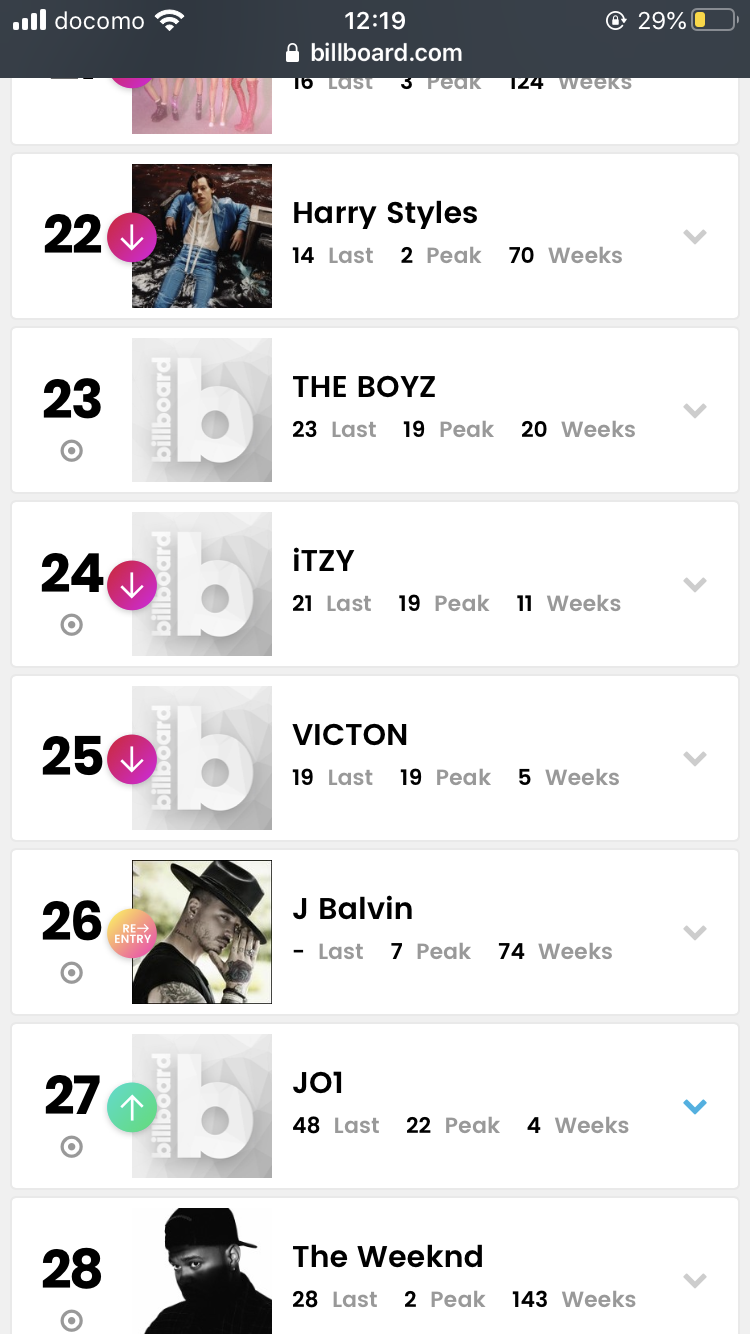This screenshot has width=750, height=1334.
Task: Open The Weeknd artist photo
Action: pos(202,1270)
